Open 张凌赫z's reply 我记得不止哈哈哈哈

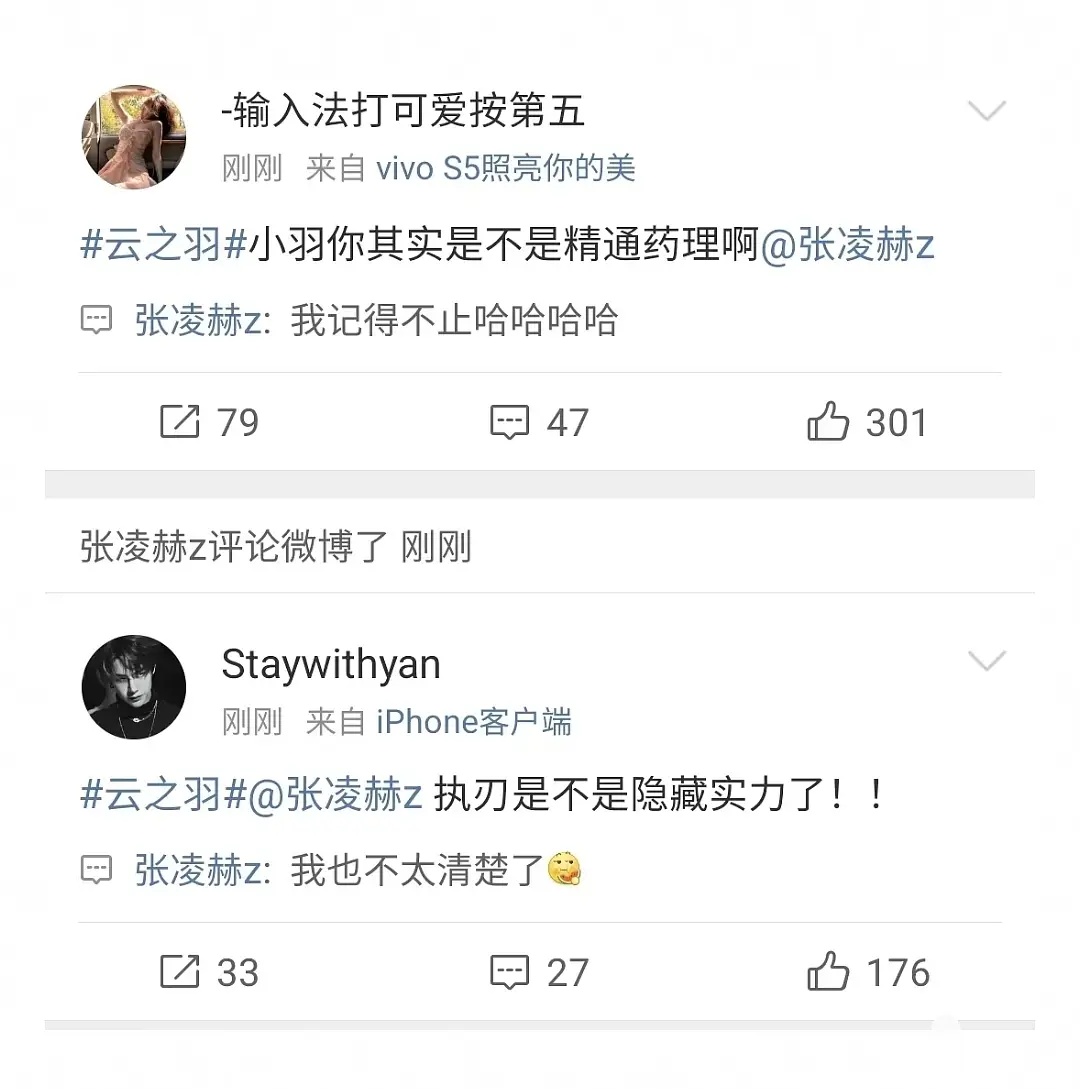tap(376, 322)
